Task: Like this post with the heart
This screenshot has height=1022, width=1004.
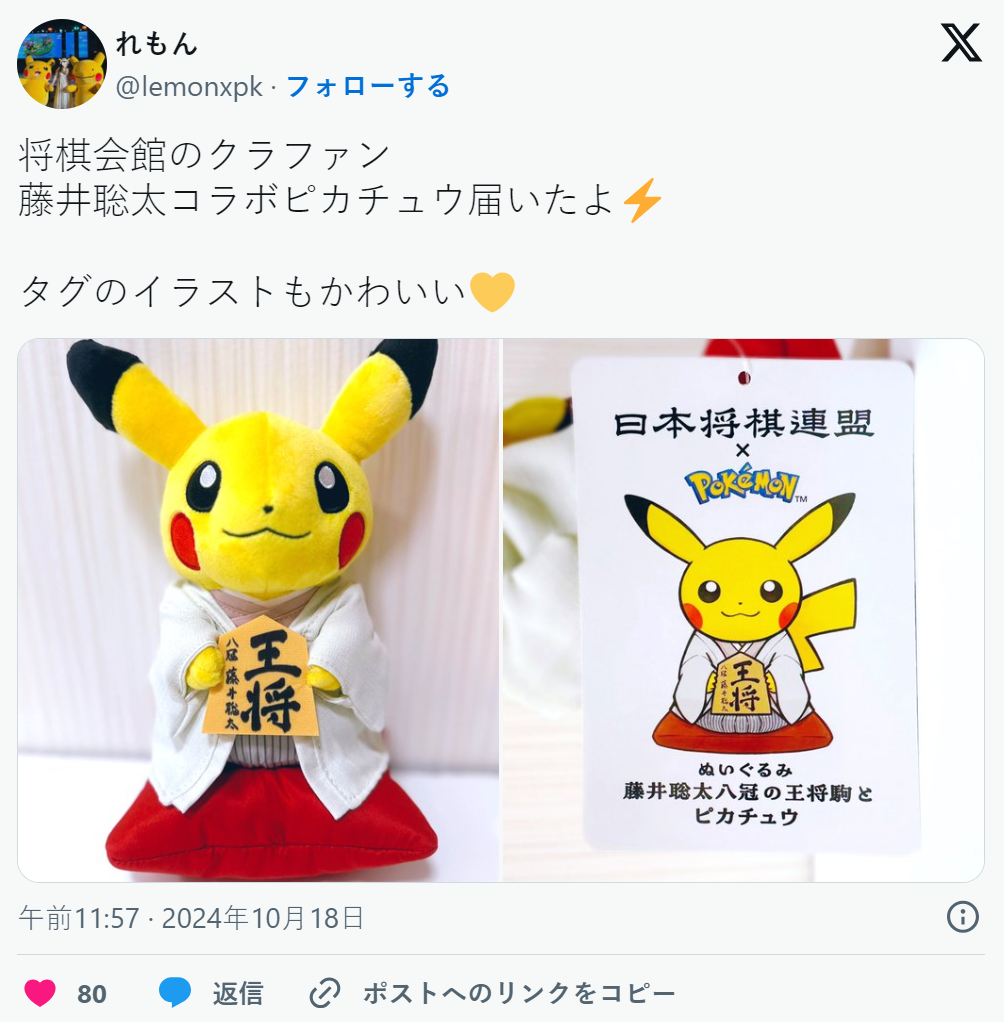Action: (41, 993)
